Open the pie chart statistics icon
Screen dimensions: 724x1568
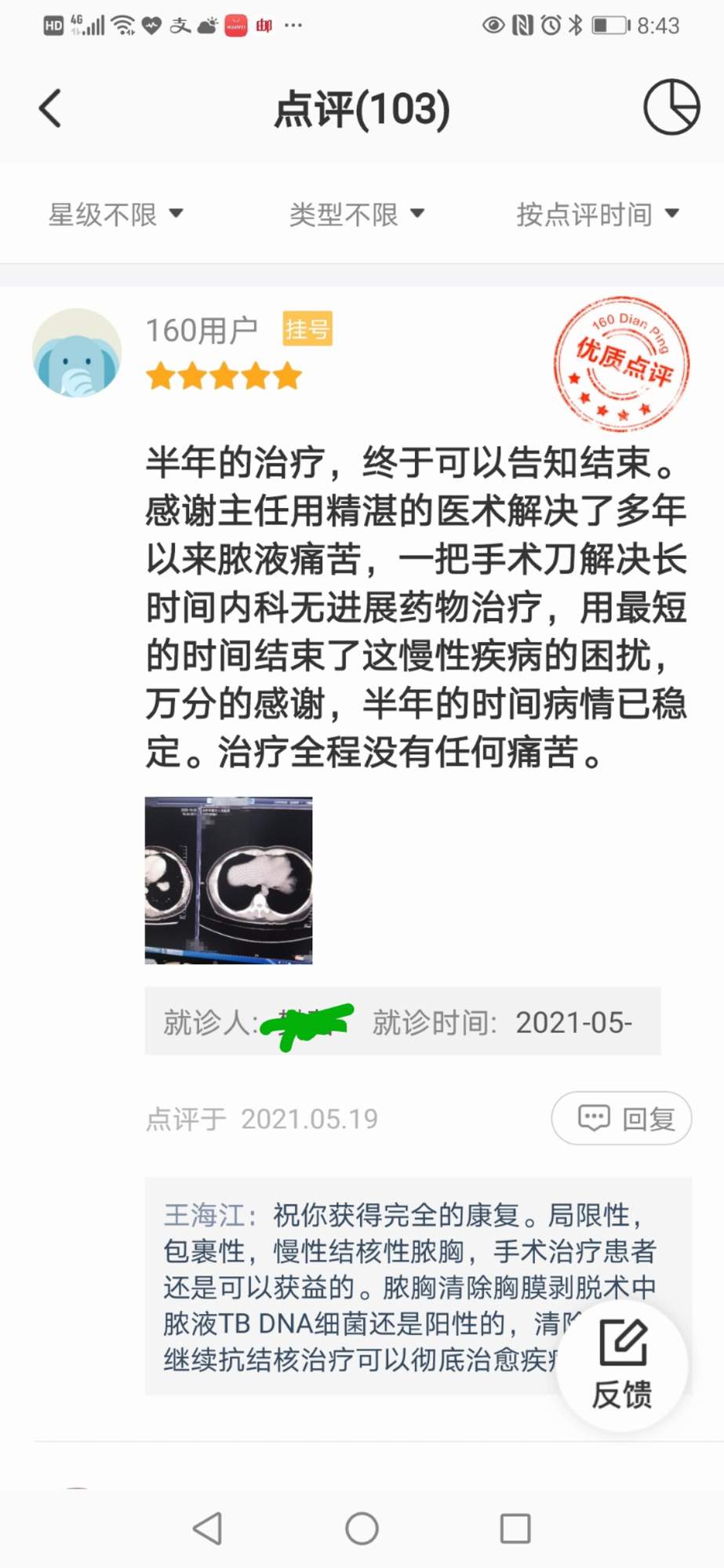(x=671, y=107)
